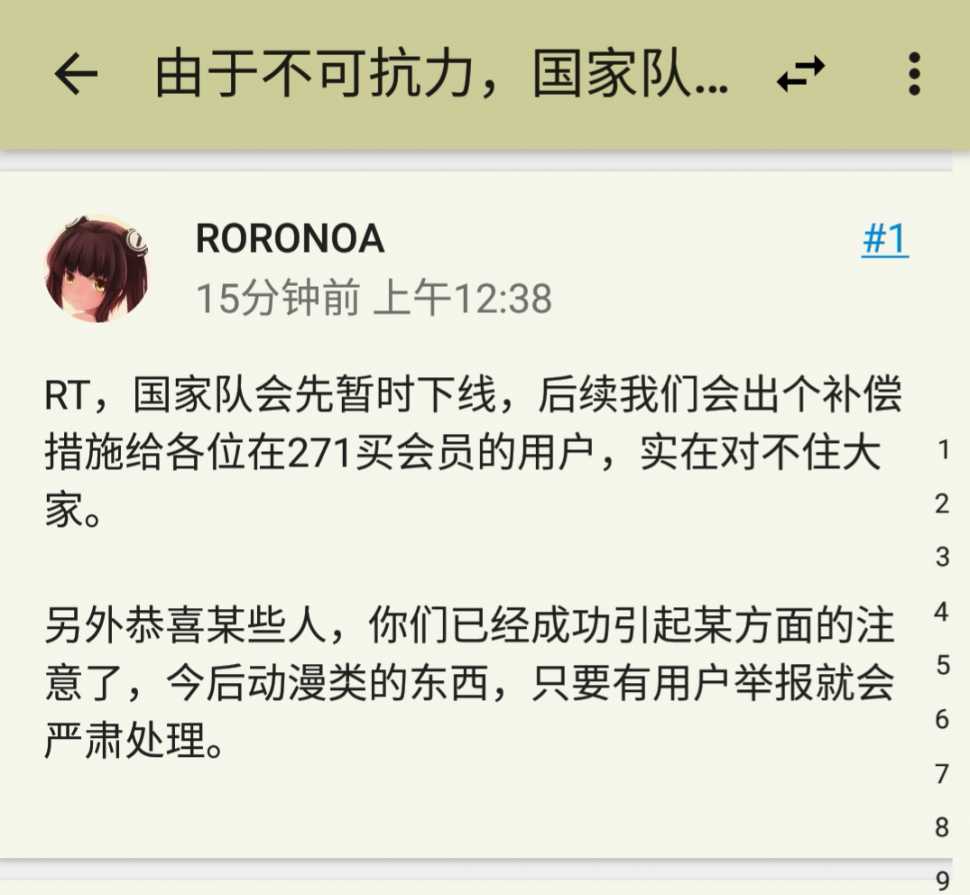Open the three-dot overflow menu
The height and width of the screenshot is (895, 970).
click(912, 74)
